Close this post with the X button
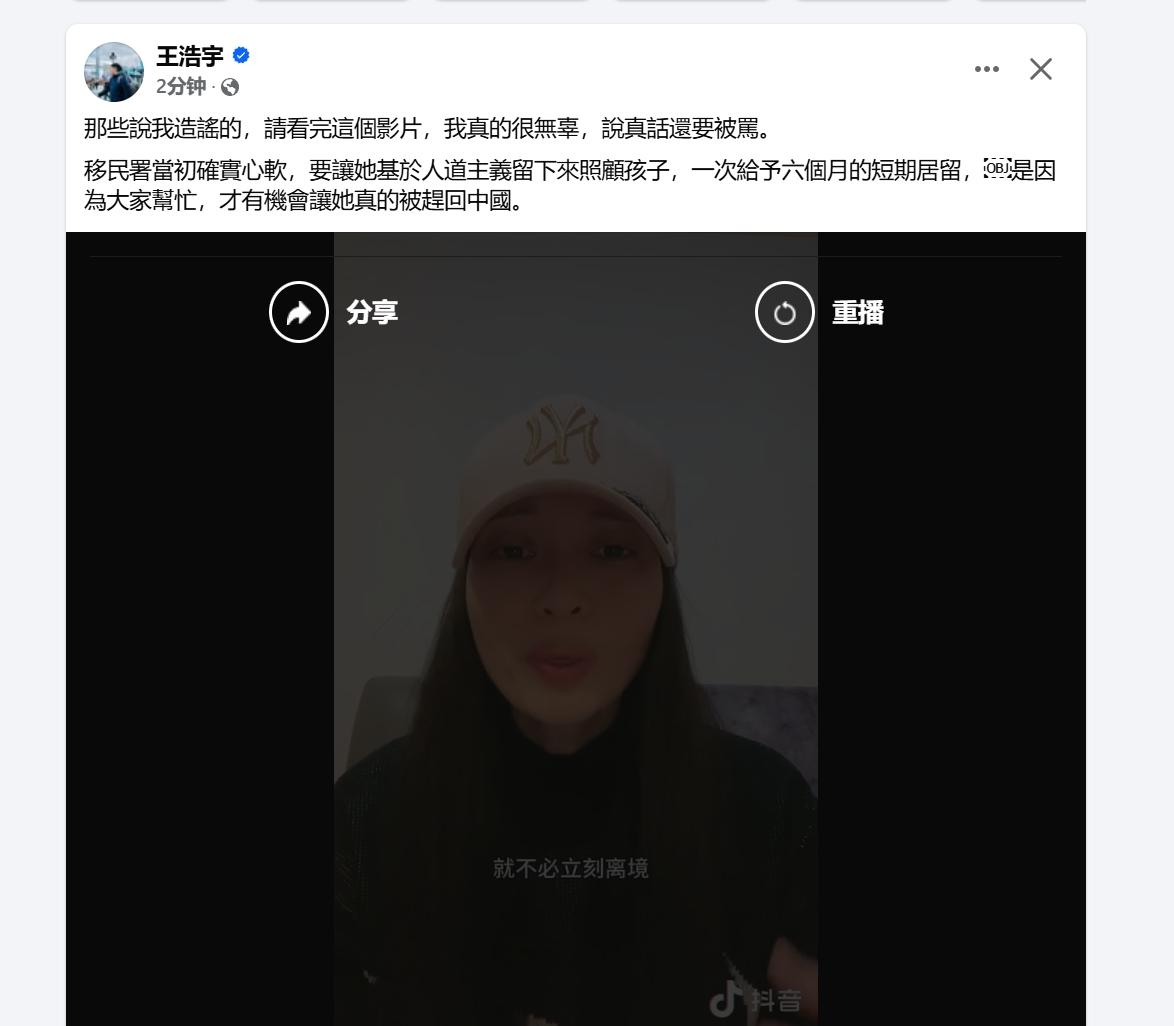Image resolution: width=1174 pixels, height=1026 pixels. point(1040,69)
